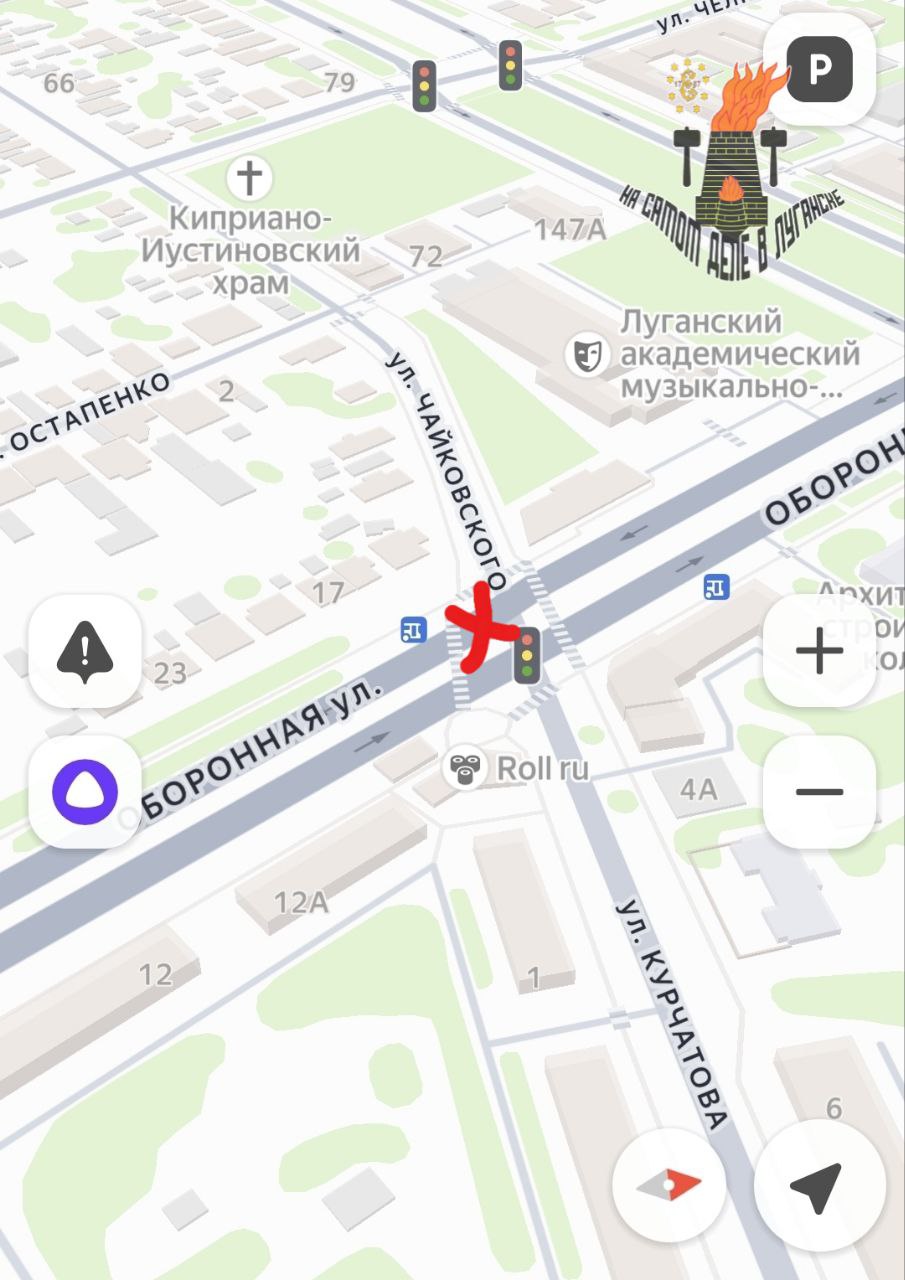Report a road event with the warning icon

pyautogui.click(x=85, y=652)
